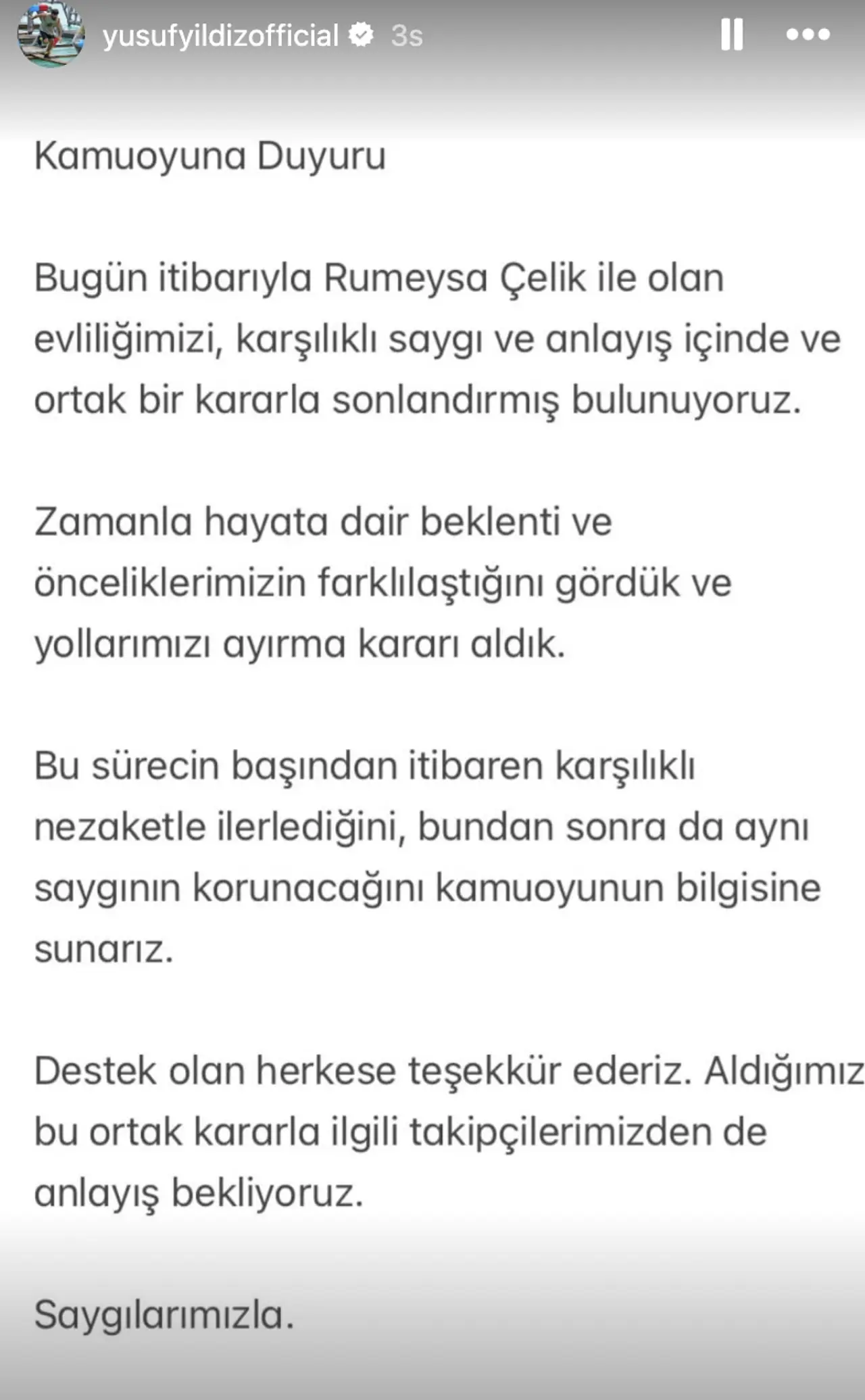This screenshot has height=1400, width=865.
Task: Pause the story playback
Action: coord(732,34)
